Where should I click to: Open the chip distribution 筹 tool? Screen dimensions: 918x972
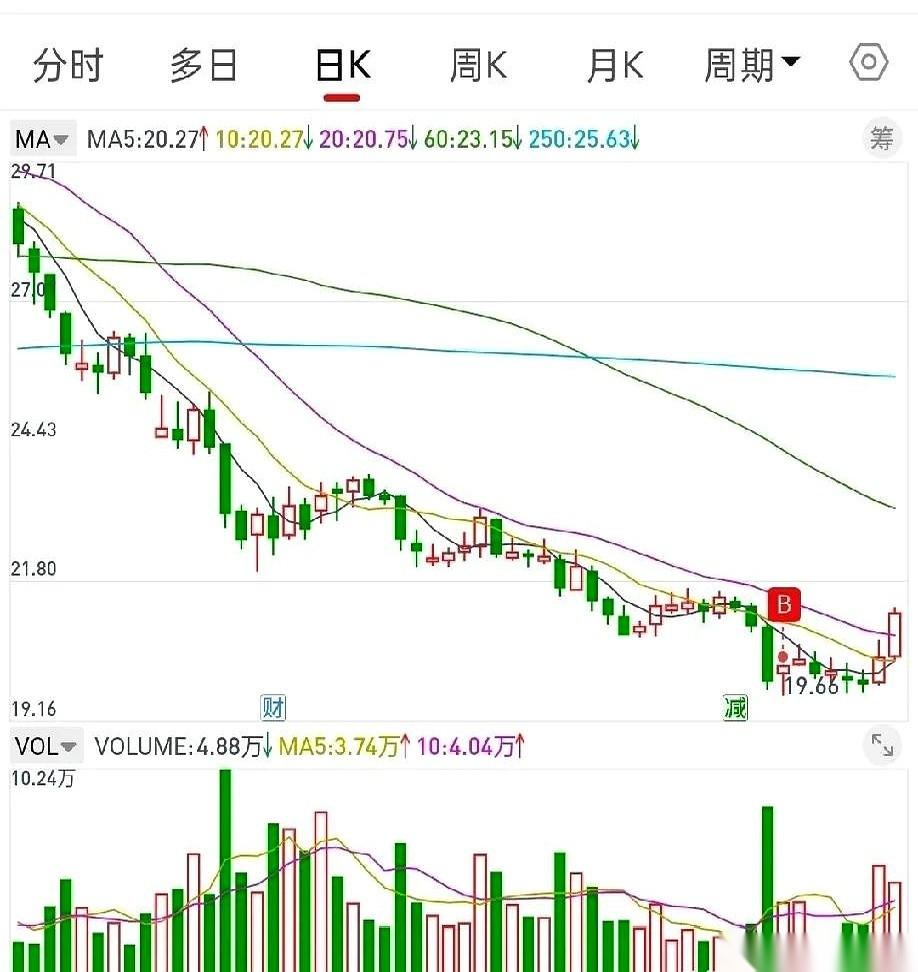[884, 140]
